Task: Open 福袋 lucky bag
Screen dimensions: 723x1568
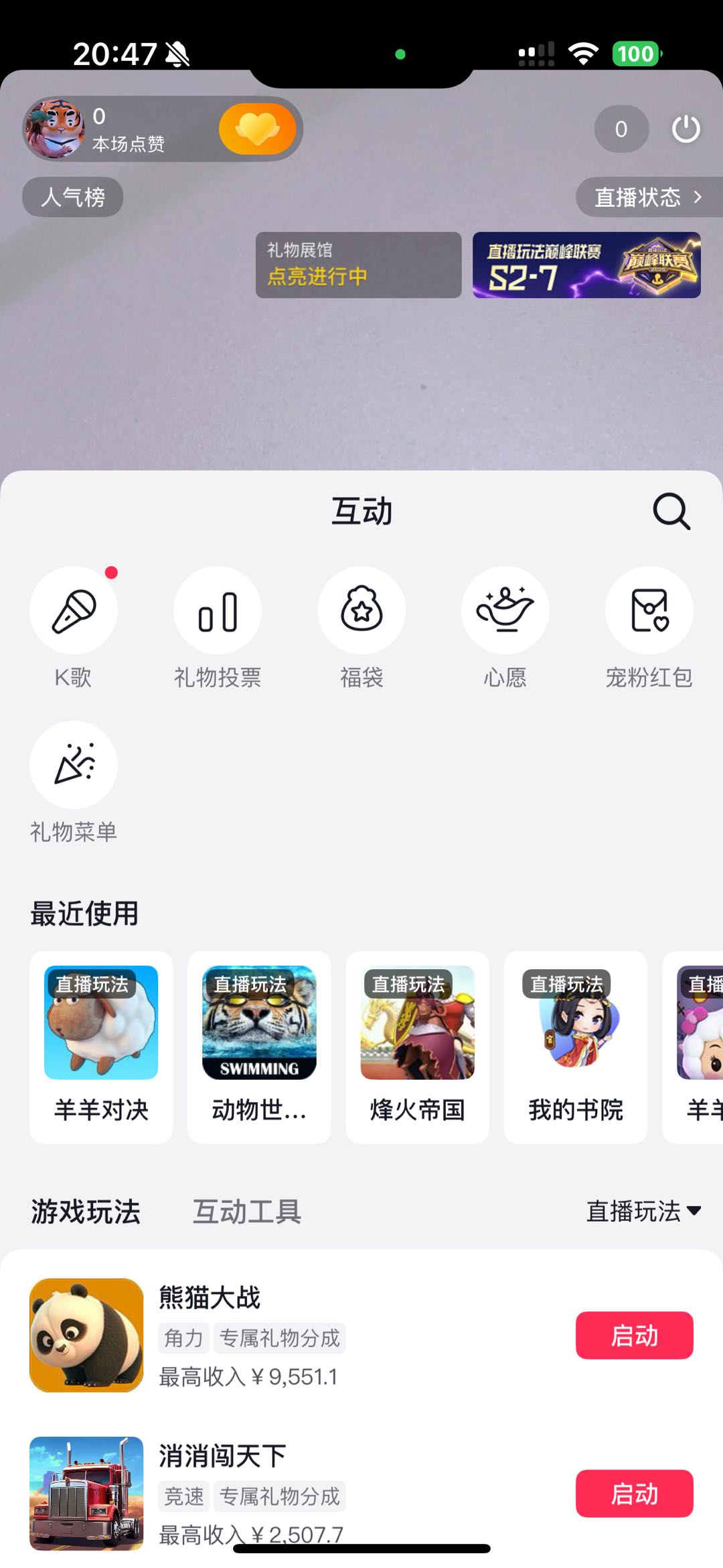Action: [x=361, y=610]
